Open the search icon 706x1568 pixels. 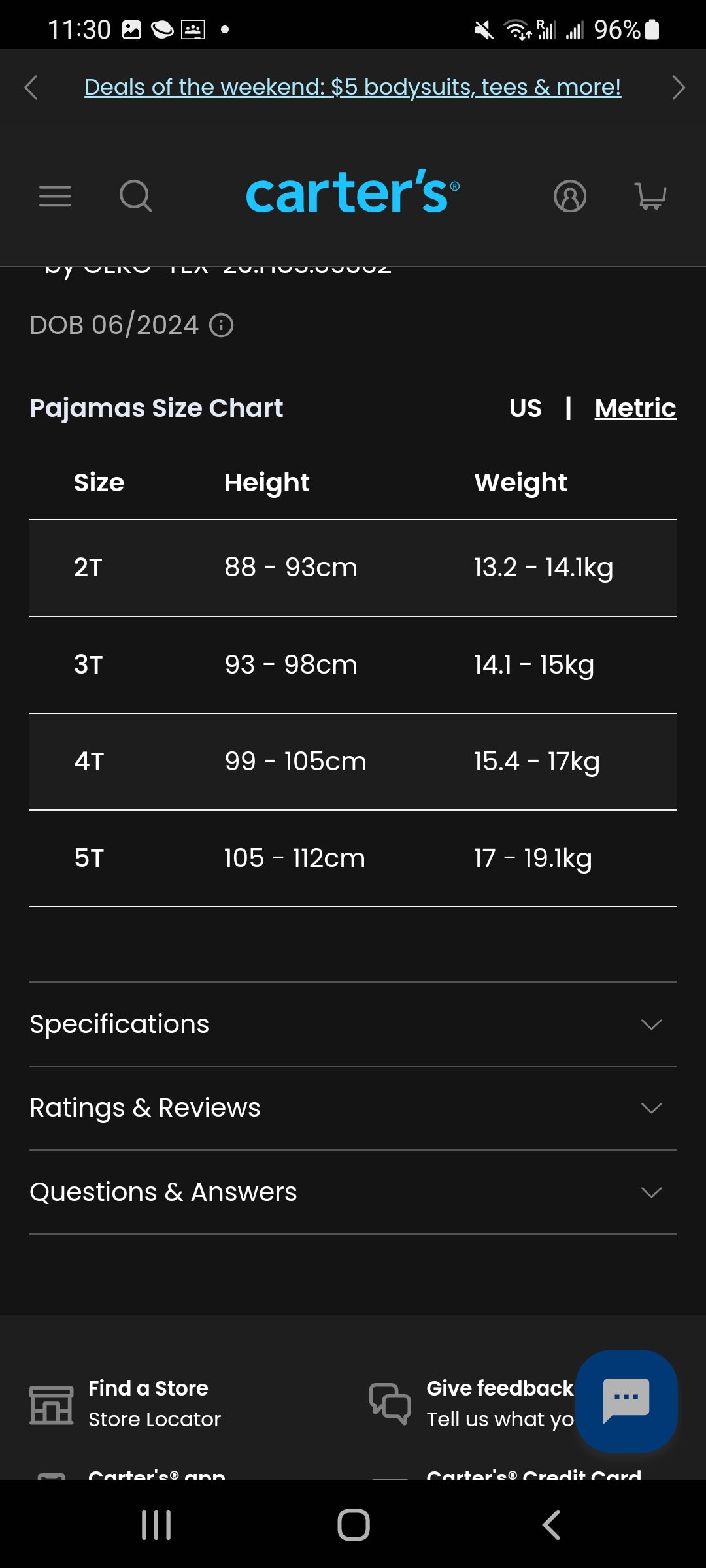coord(136,196)
